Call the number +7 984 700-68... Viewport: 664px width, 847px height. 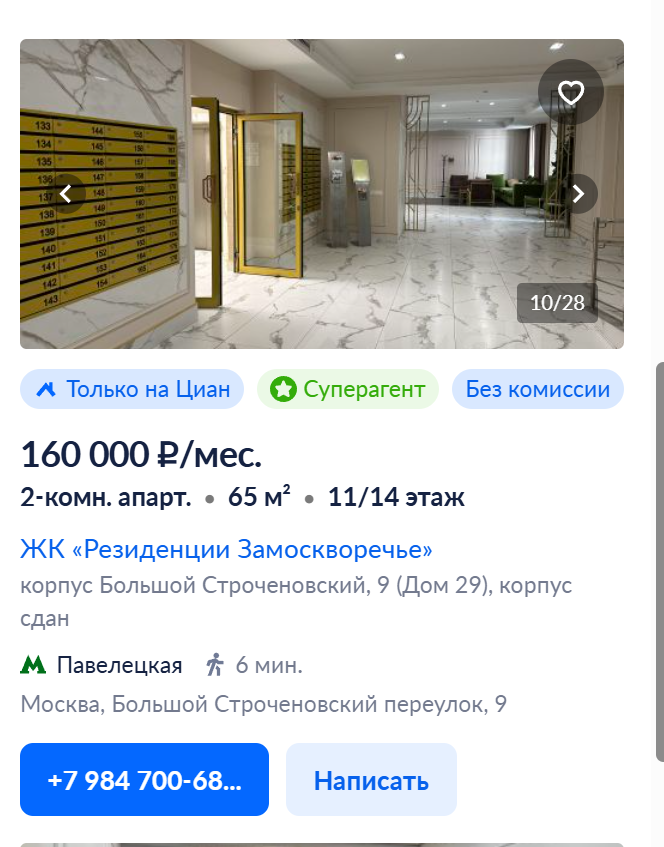click(144, 780)
